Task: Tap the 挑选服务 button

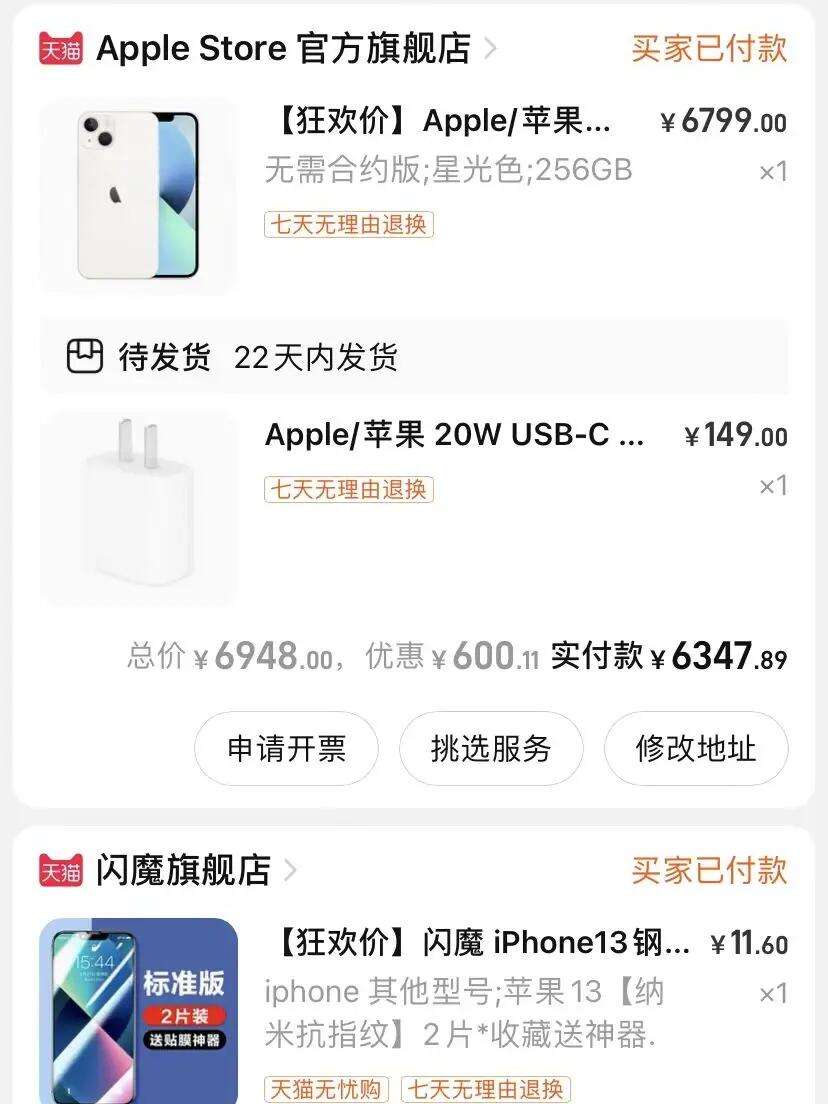Action: [x=491, y=748]
